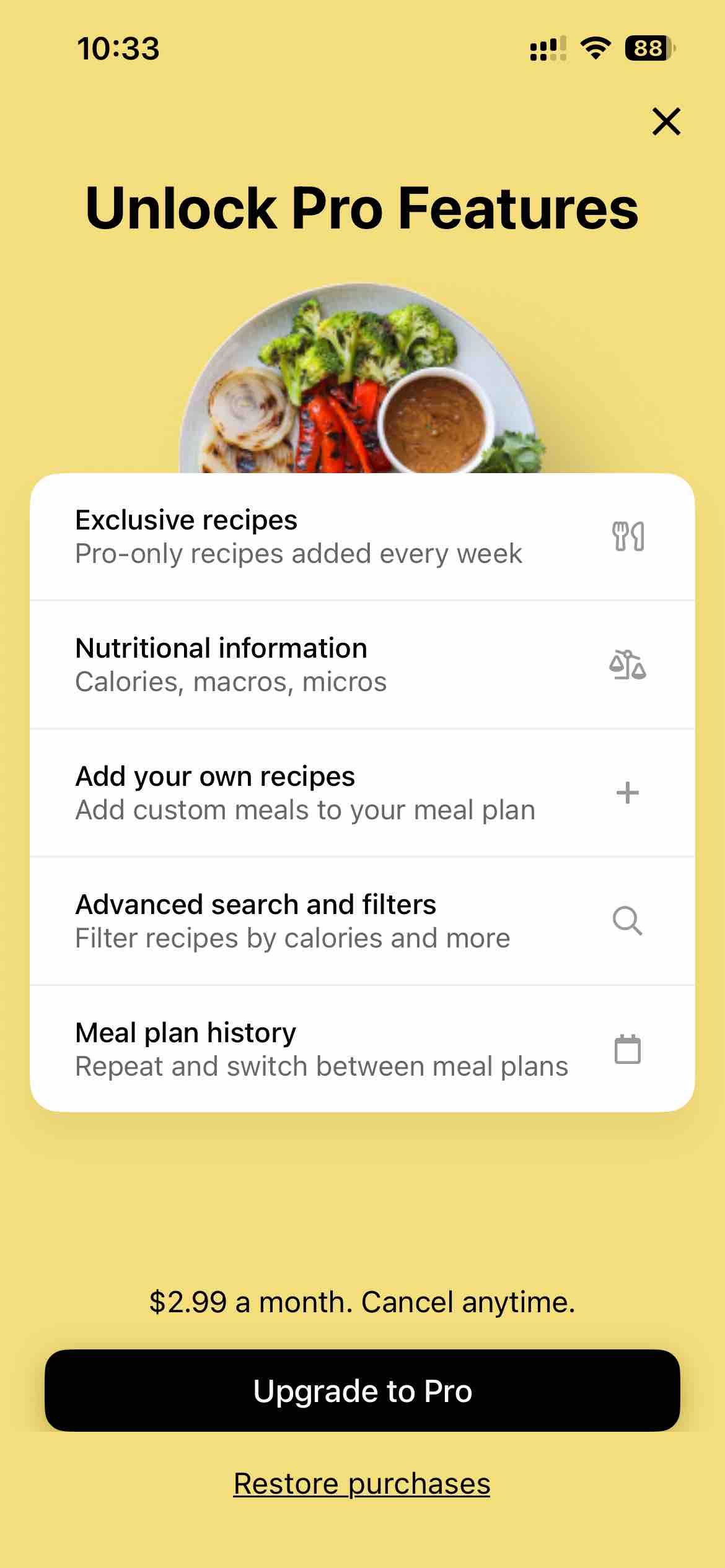Click the battery indicator showing 88
The height and width of the screenshot is (1568, 725).
647,48
